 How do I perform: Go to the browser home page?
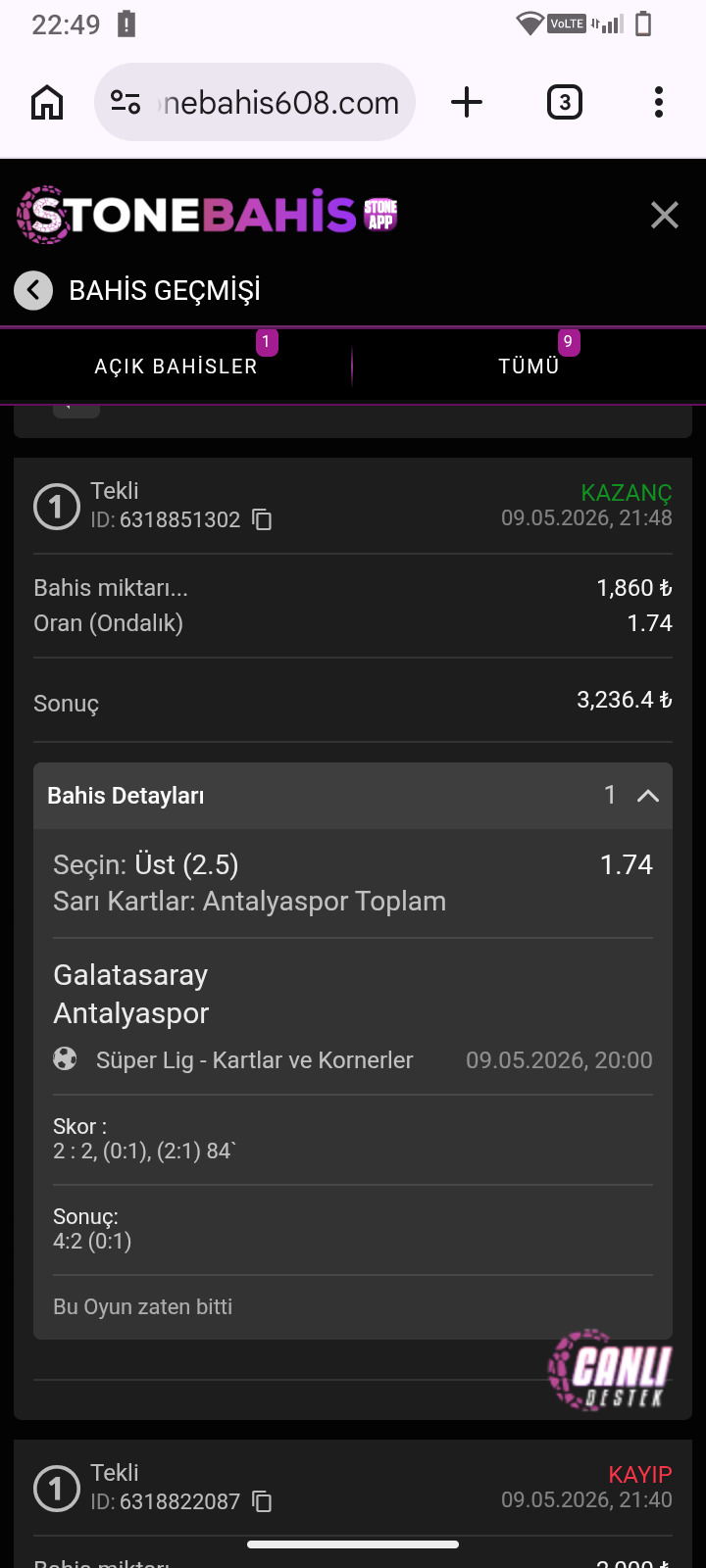coord(47,102)
